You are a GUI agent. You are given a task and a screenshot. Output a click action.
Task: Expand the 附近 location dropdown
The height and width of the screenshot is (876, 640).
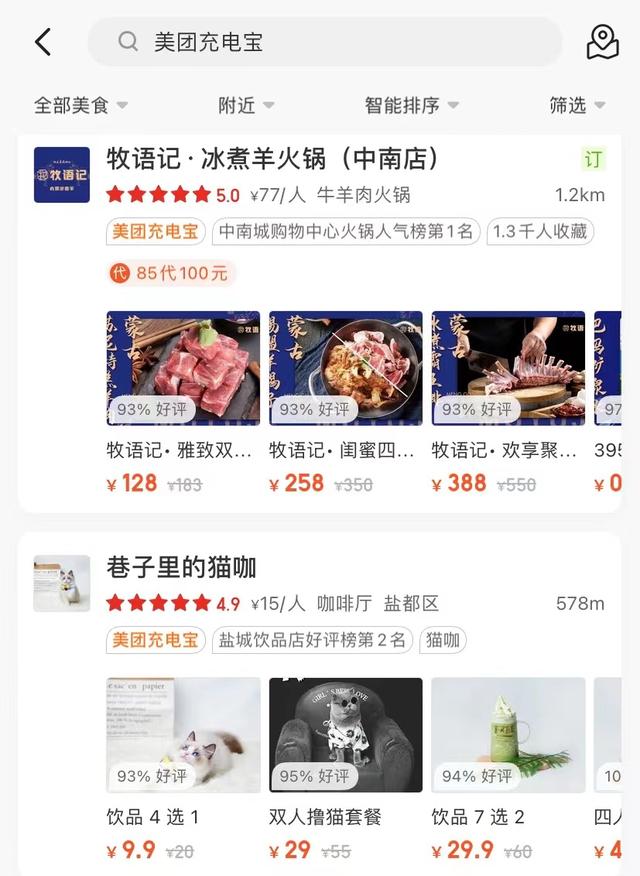(245, 105)
